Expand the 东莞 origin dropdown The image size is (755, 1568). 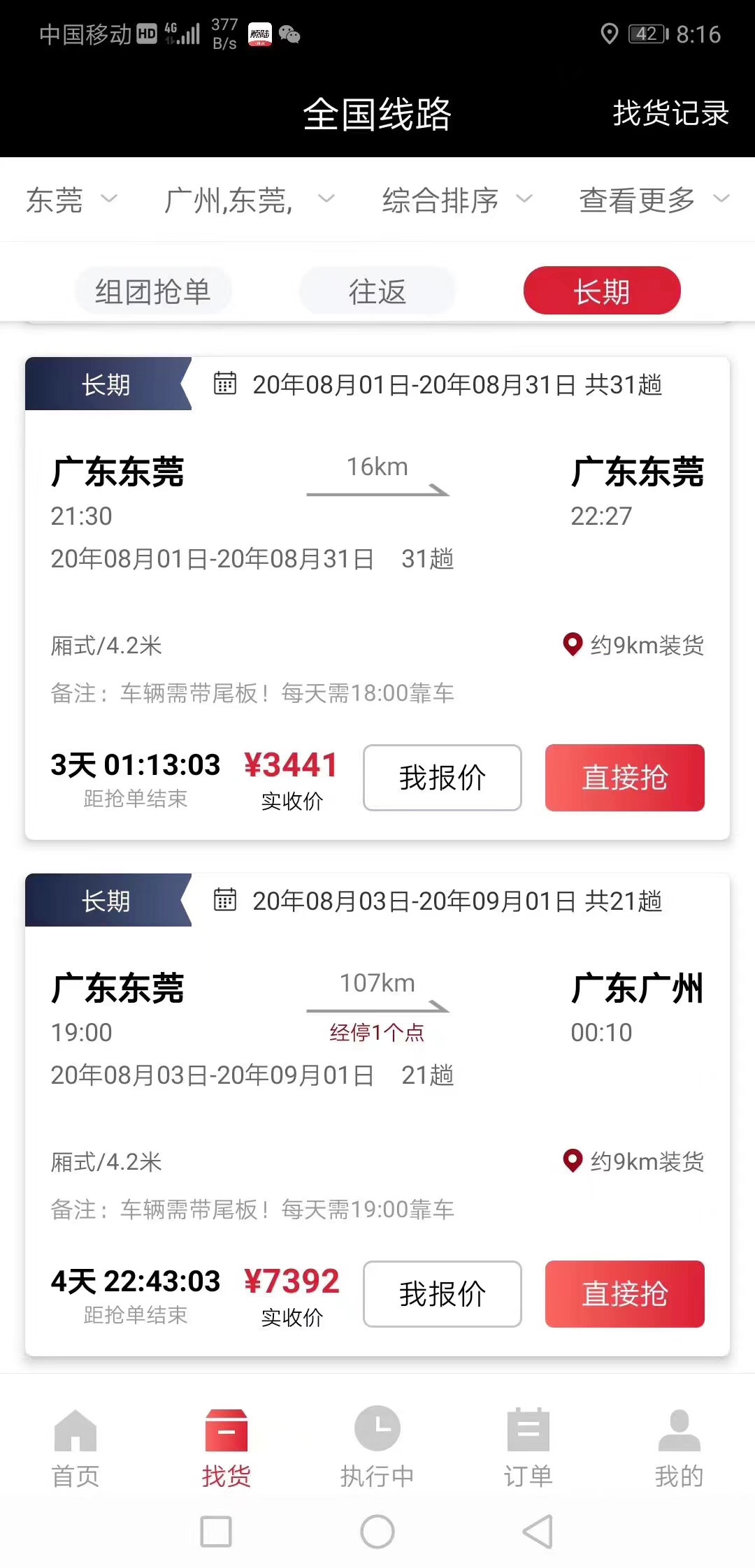[71, 201]
